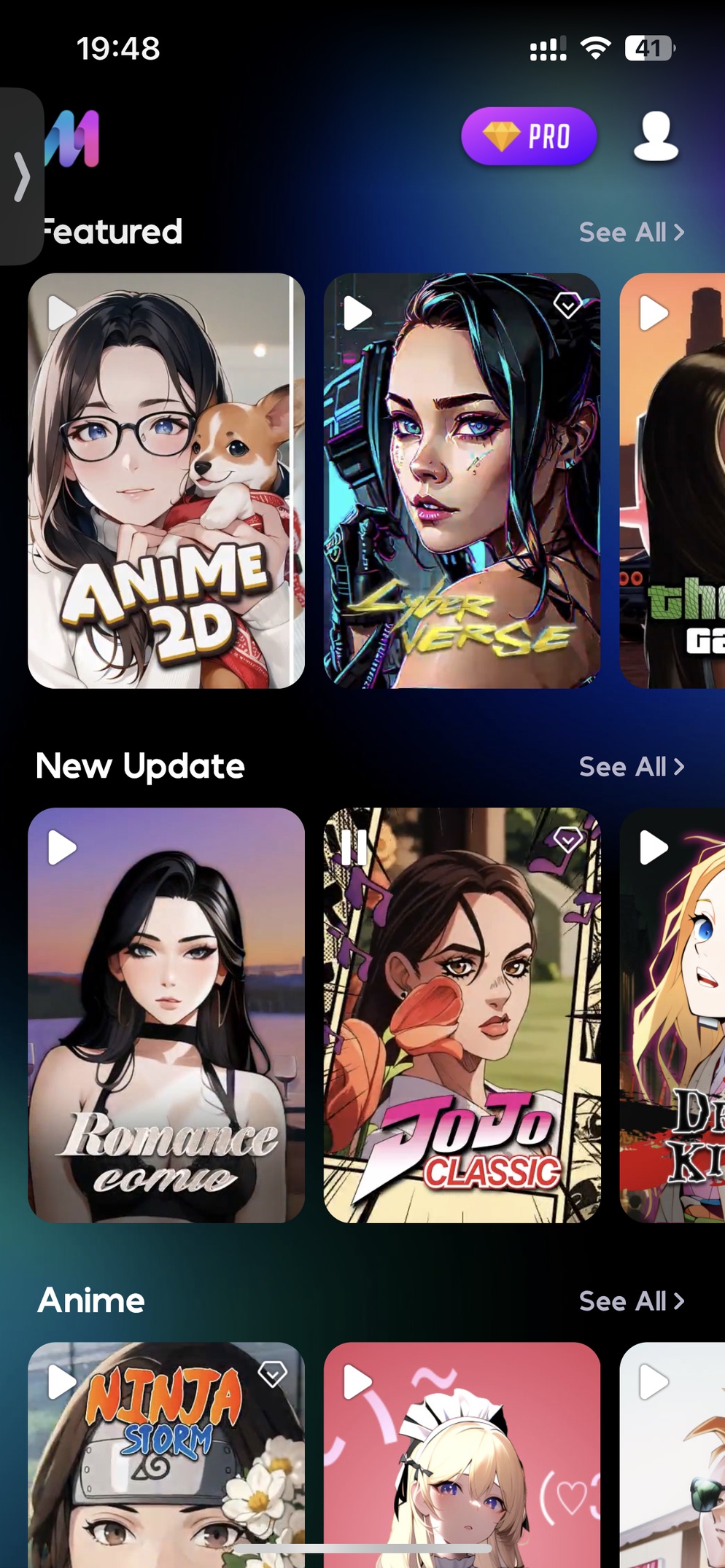The image size is (725, 1568).
Task: Play the Ninja Storm preview
Action: click(x=62, y=1382)
